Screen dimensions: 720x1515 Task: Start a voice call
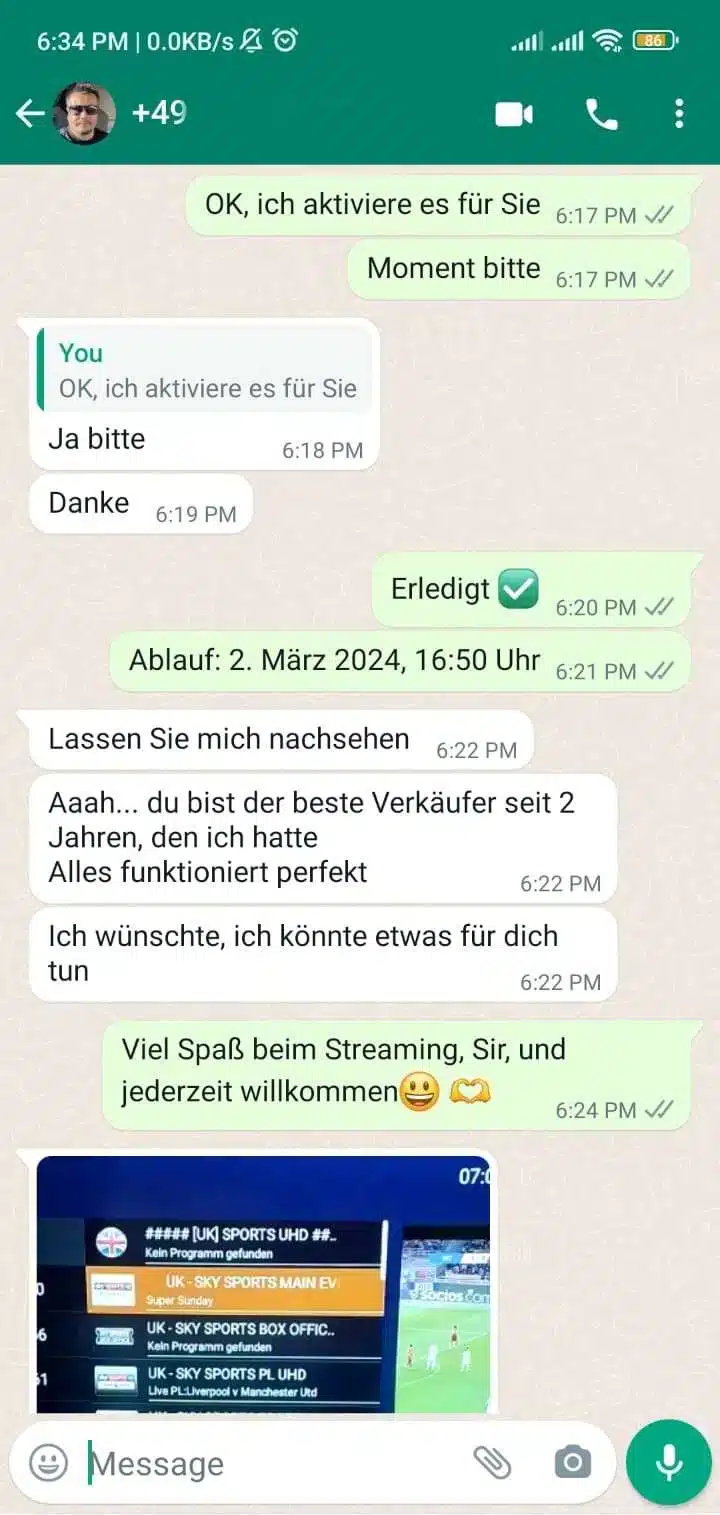point(601,114)
